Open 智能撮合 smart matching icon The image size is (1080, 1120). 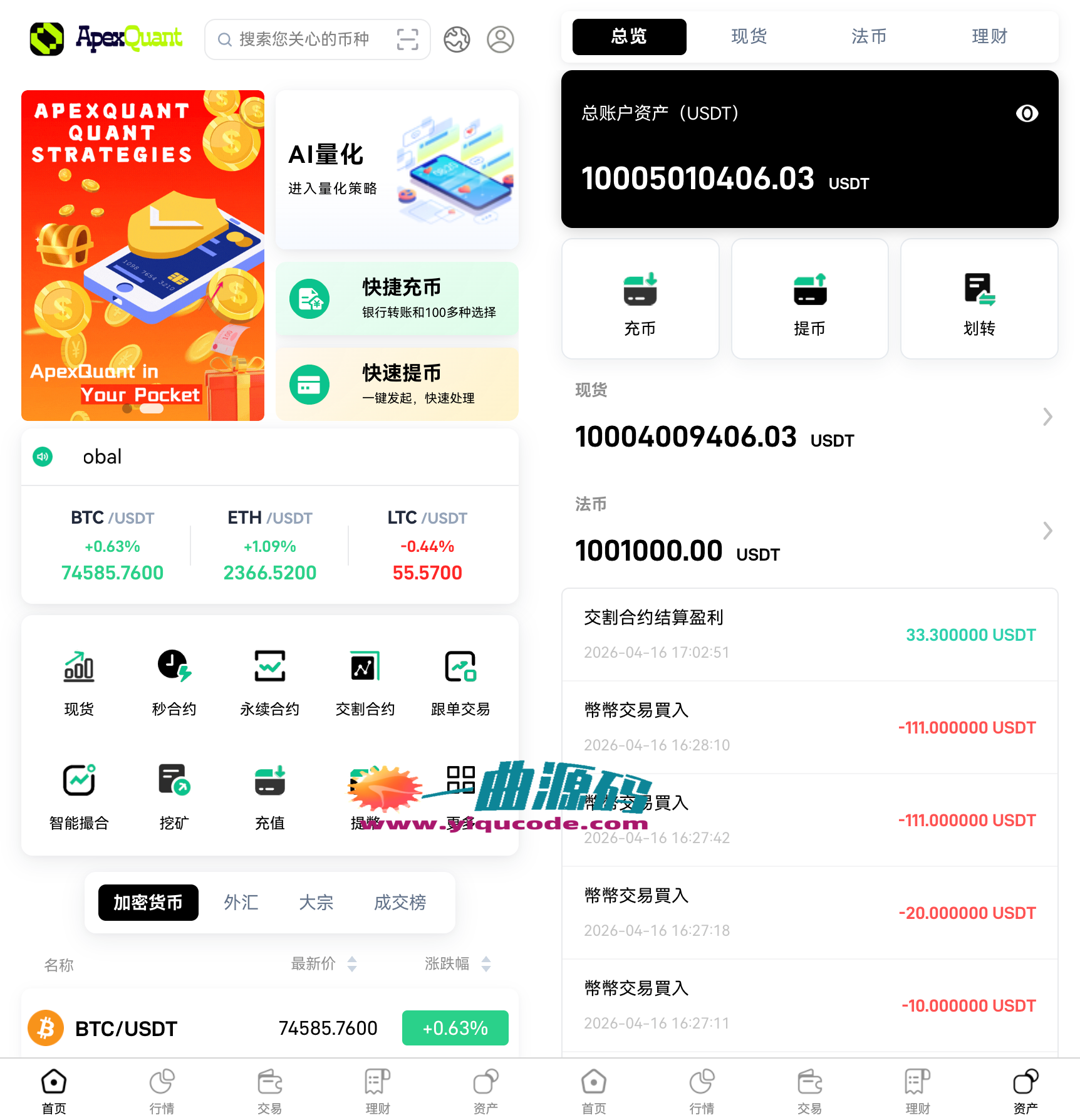click(x=78, y=780)
